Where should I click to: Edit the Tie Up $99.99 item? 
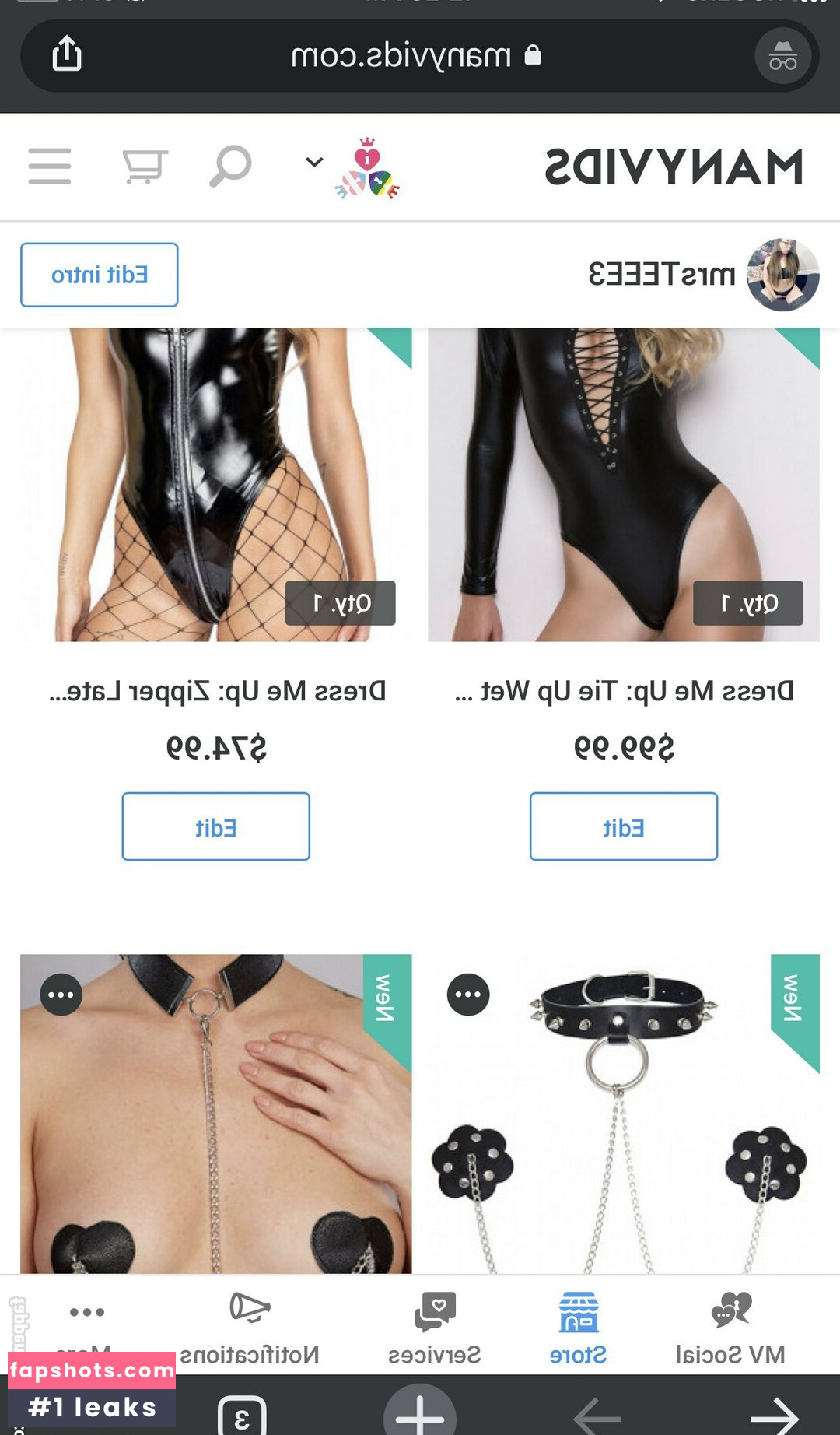[x=624, y=826]
